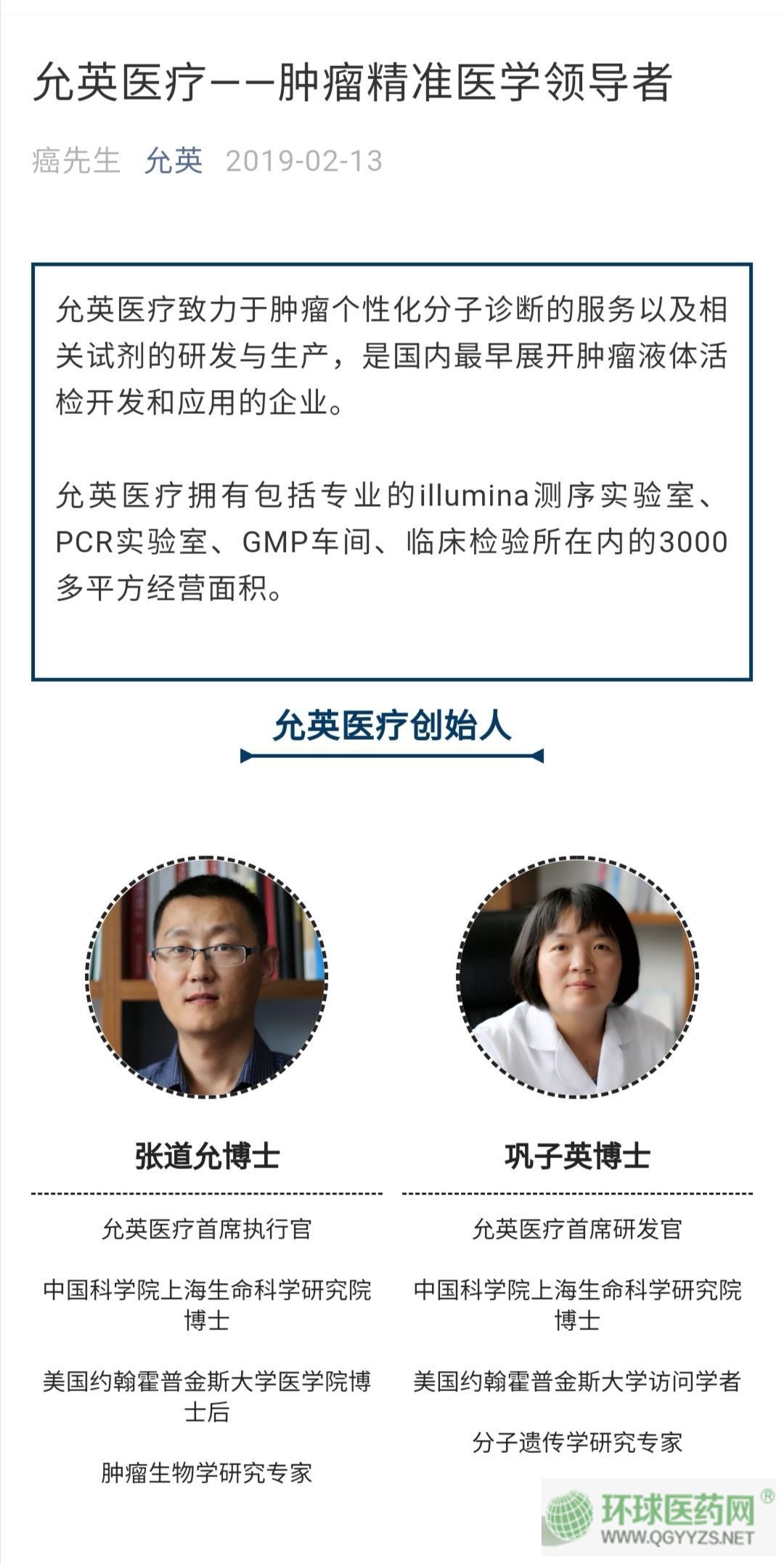
Task: Open the 允英 official account link
Action: click(173, 160)
